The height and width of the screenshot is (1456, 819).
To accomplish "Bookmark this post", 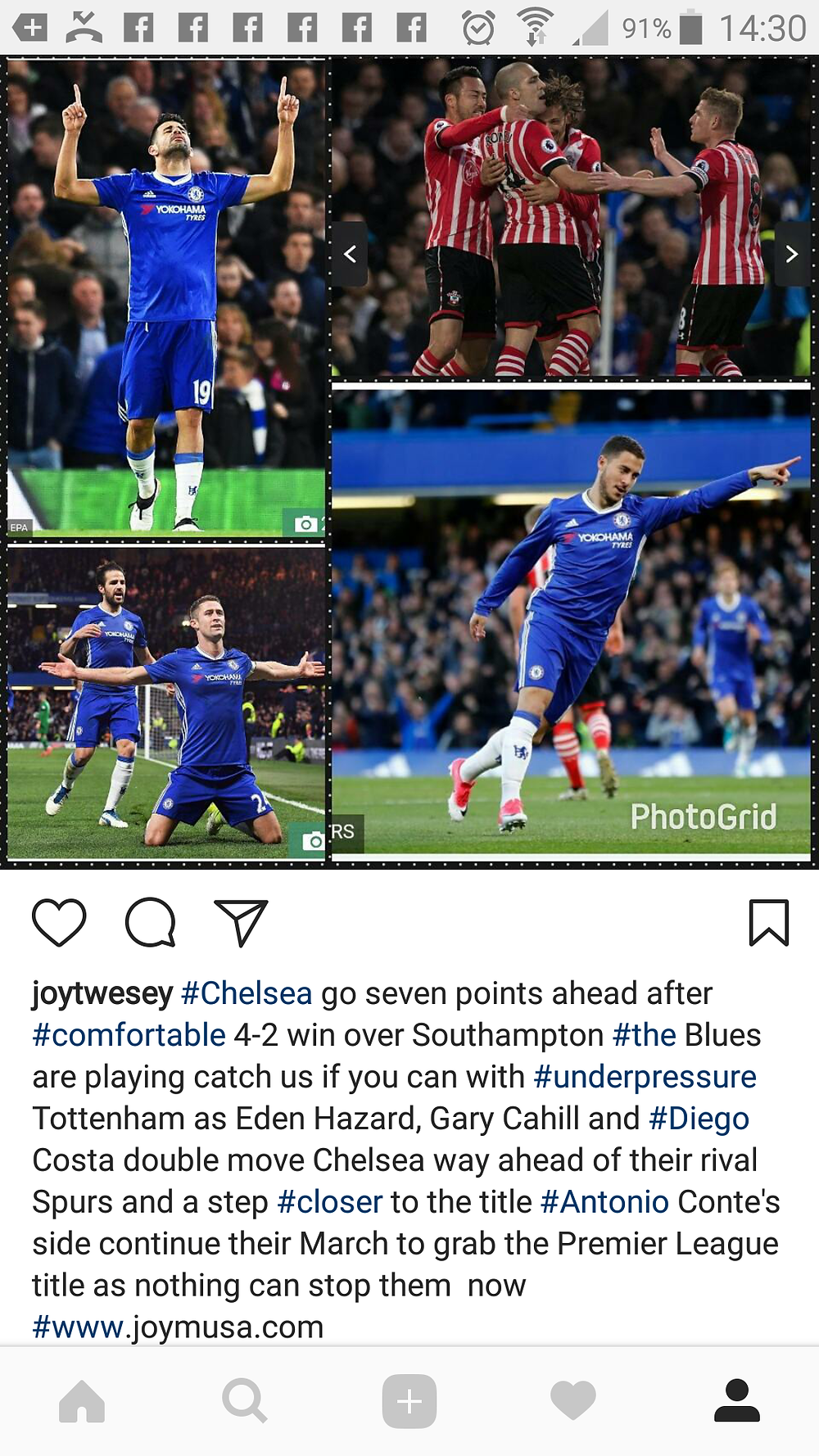I will click(x=769, y=922).
